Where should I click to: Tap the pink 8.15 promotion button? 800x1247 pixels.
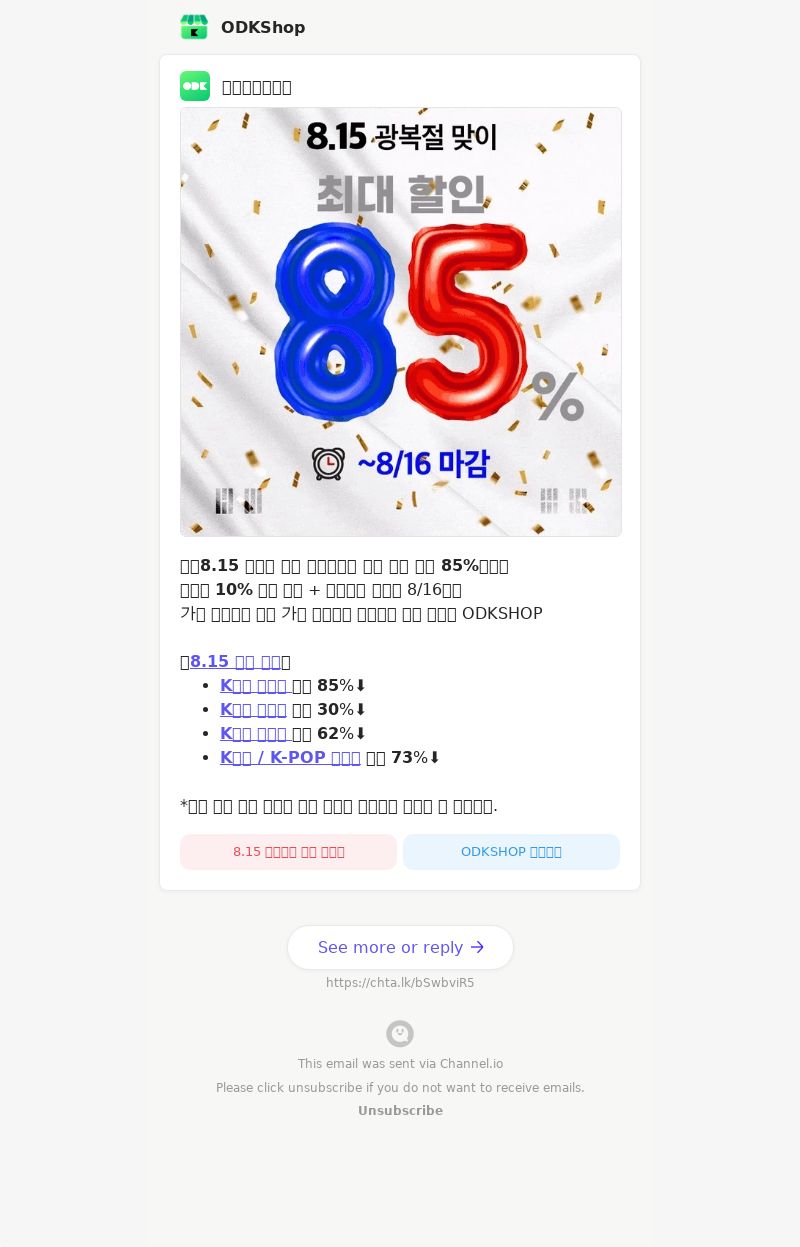[288, 852]
